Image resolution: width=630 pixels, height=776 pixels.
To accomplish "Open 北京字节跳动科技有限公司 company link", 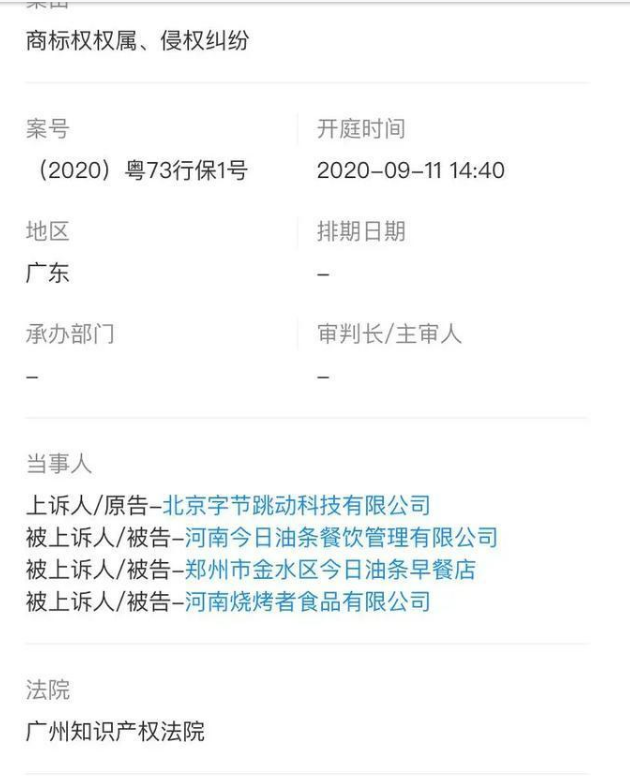I will 296,505.
